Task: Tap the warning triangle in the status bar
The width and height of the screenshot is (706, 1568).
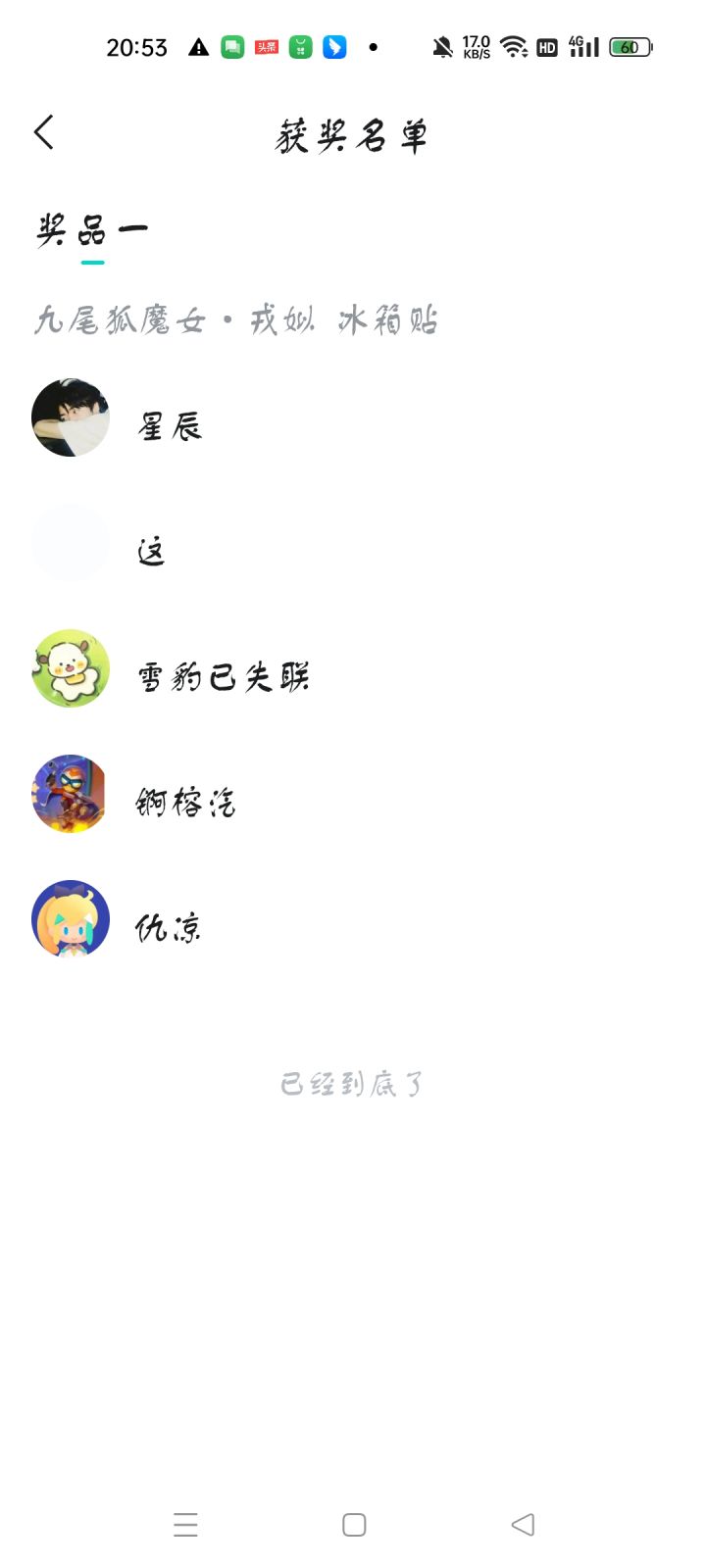Action: (196, 46)
